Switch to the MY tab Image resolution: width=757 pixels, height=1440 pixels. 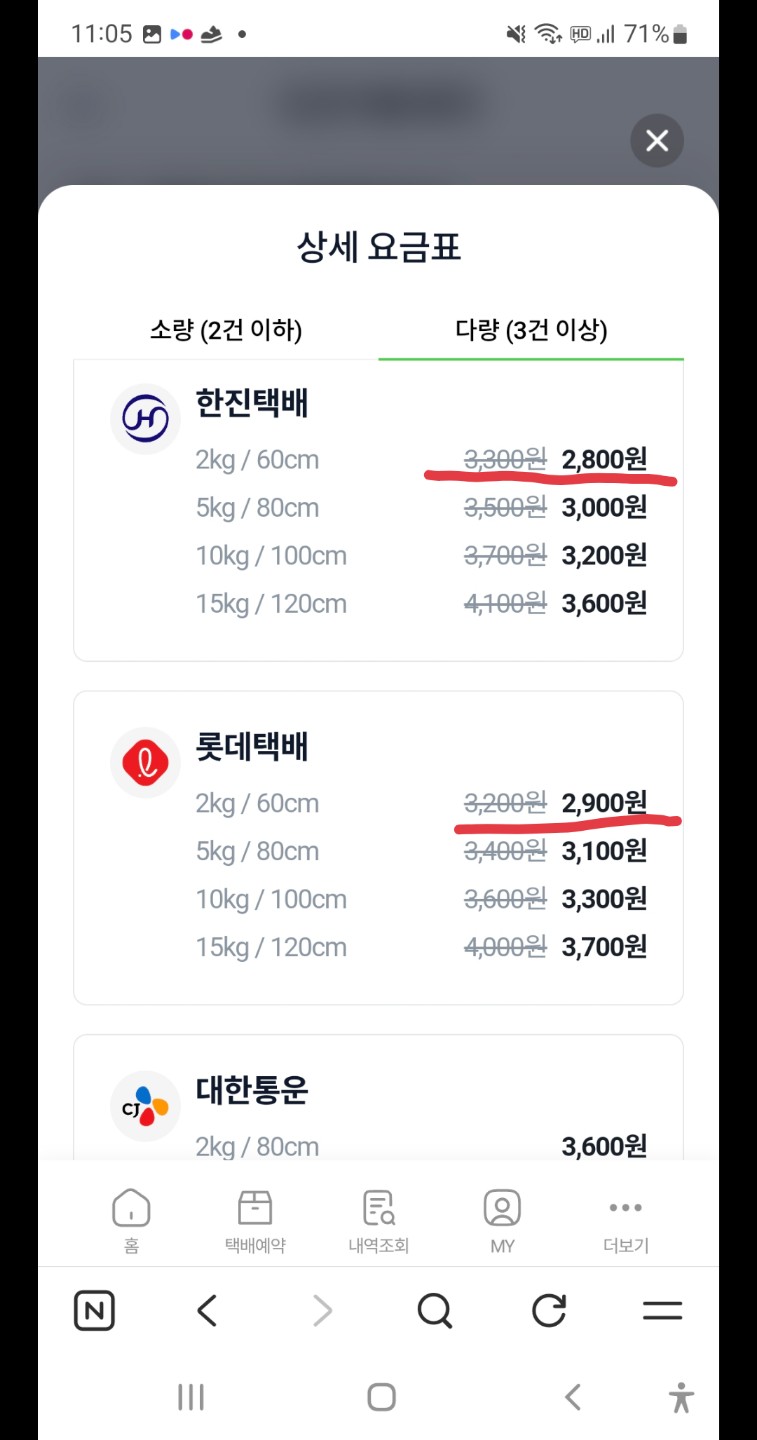pyautogui.click(x=502, y=1220)
